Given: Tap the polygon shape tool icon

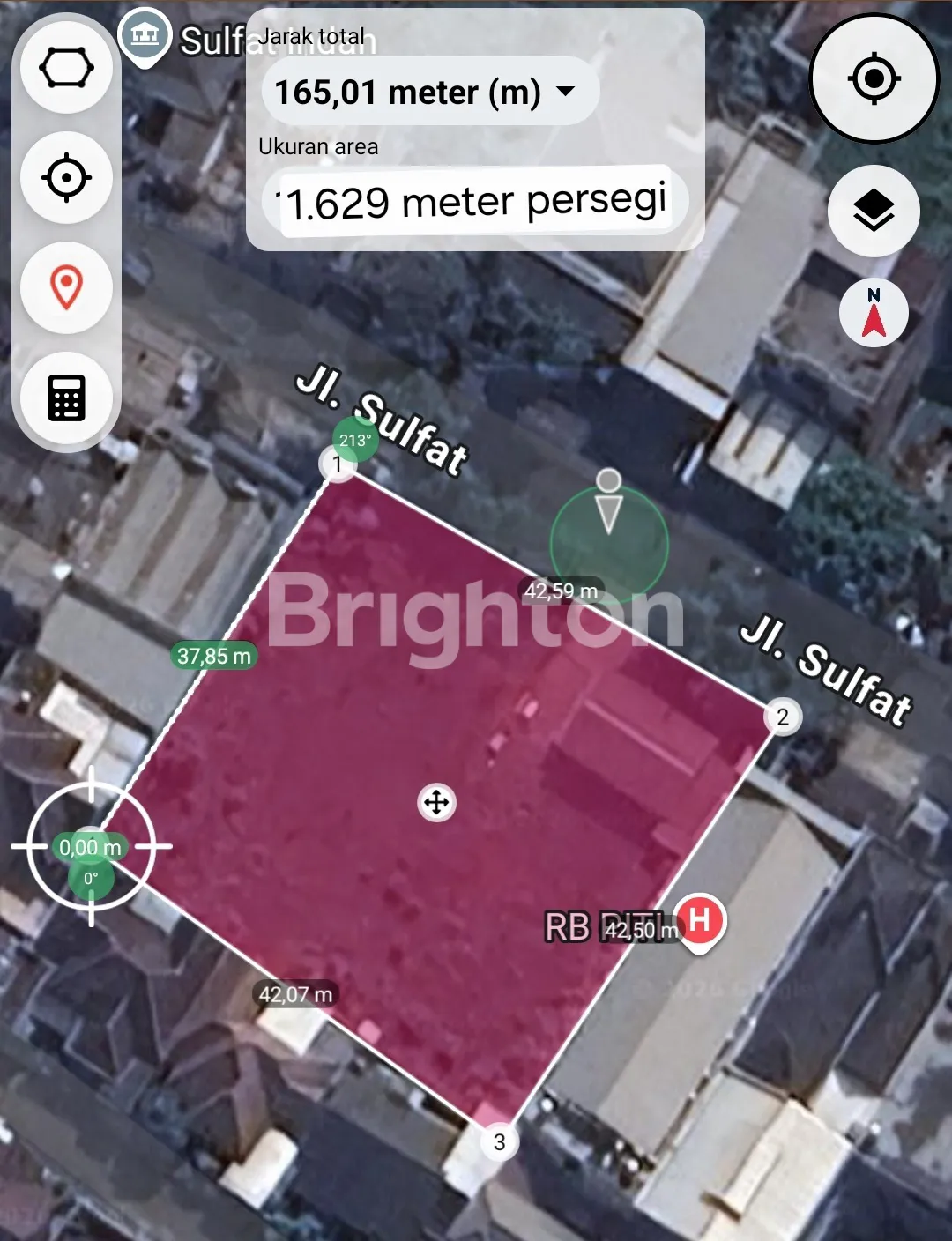Looking at the screenshot, I should [66, 68].
